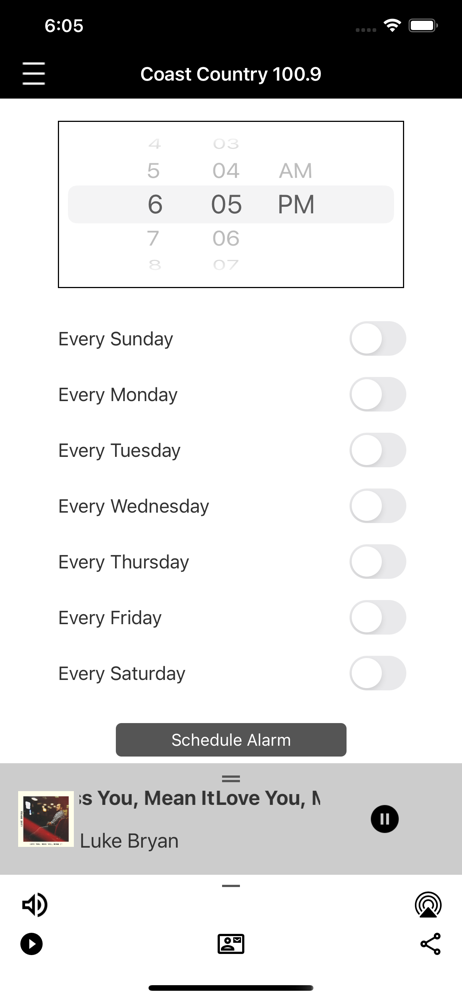Screen dimensions: 462x1000
Task: Select hour 7 in the picker
Action: [x=153, y=238]
